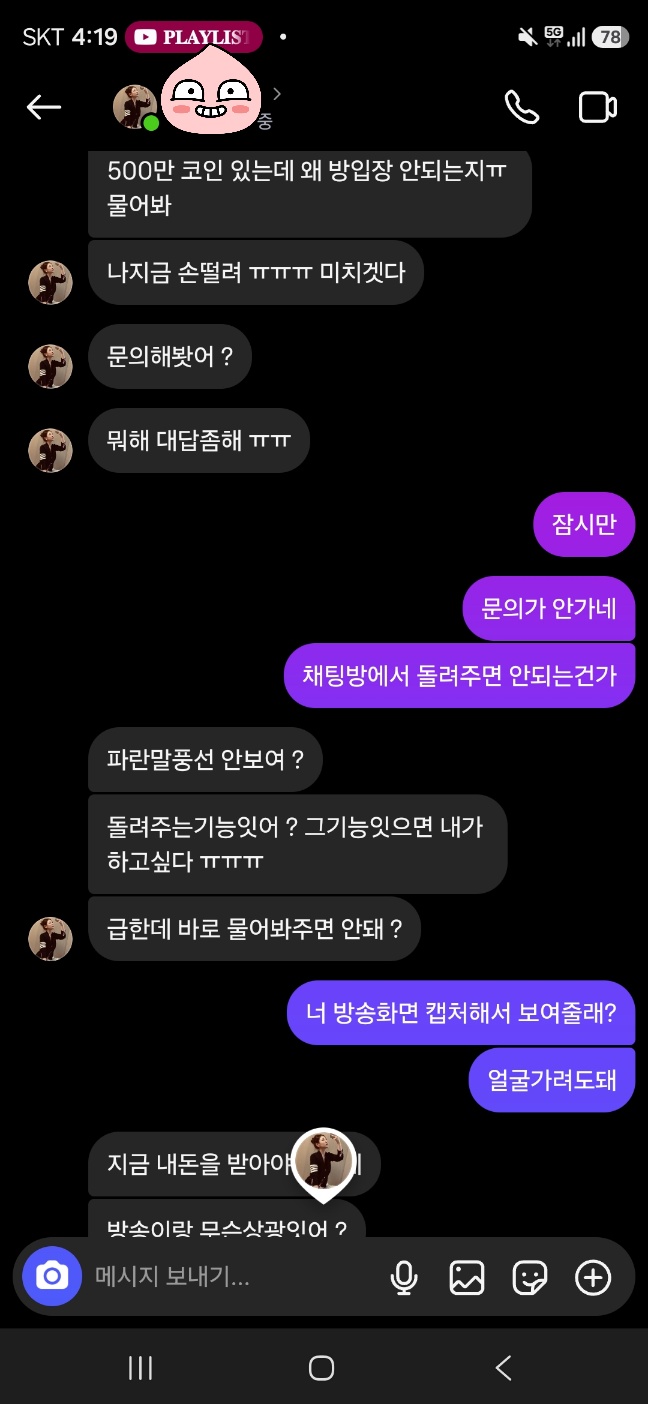648x1404 pixels.
Task: Go back with the top-left arrow
Action: point(44,107)
